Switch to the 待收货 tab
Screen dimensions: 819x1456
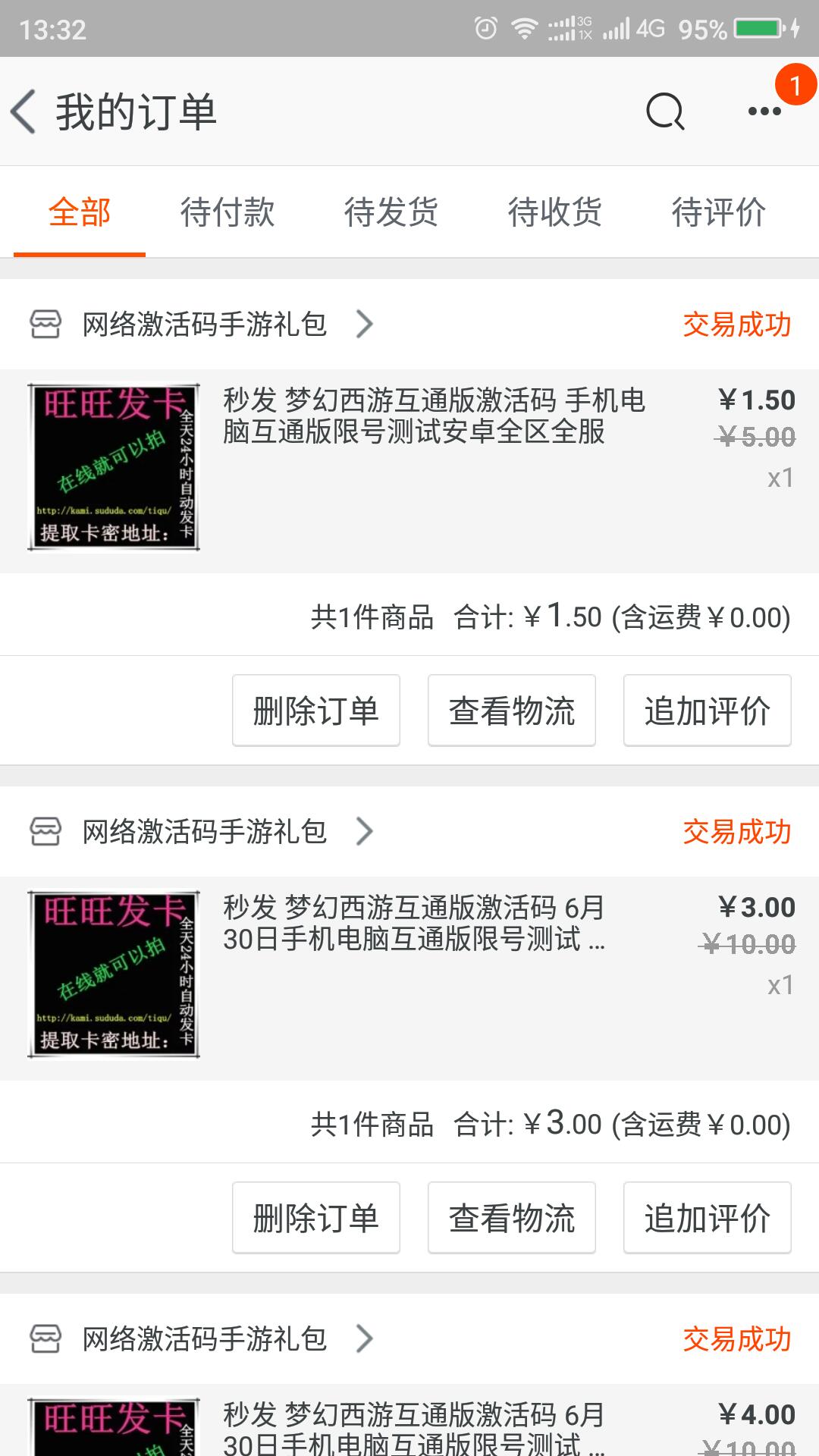pyautogui.click(x=555, y=212)
